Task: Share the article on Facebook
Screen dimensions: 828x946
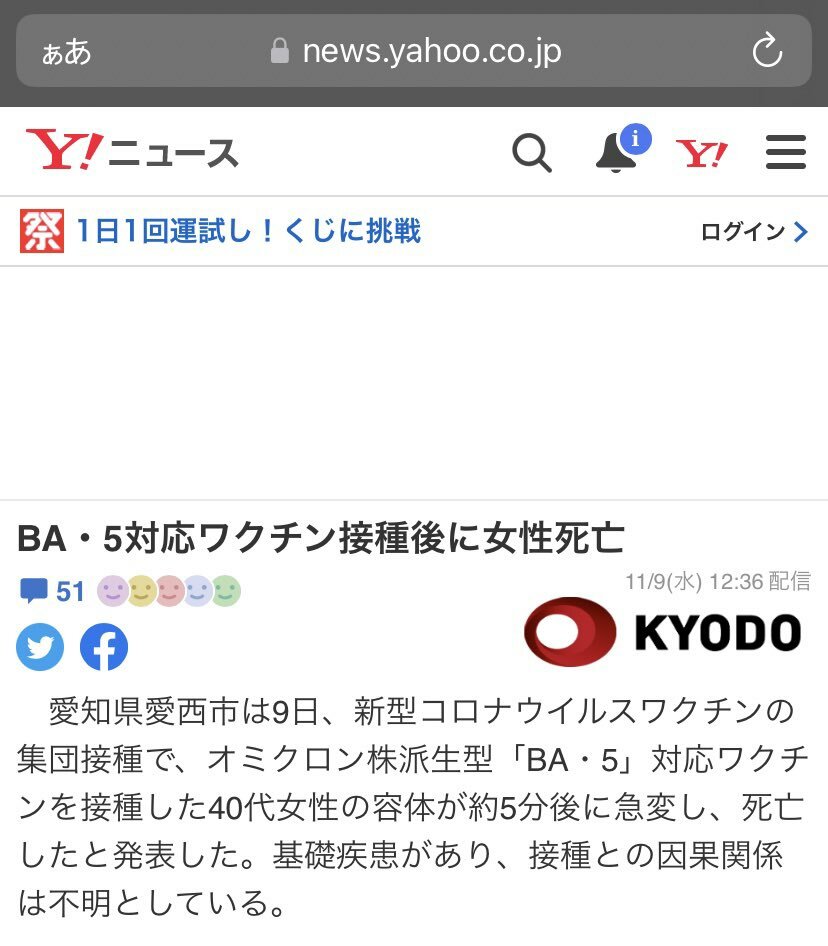Action: click(104, 647)
